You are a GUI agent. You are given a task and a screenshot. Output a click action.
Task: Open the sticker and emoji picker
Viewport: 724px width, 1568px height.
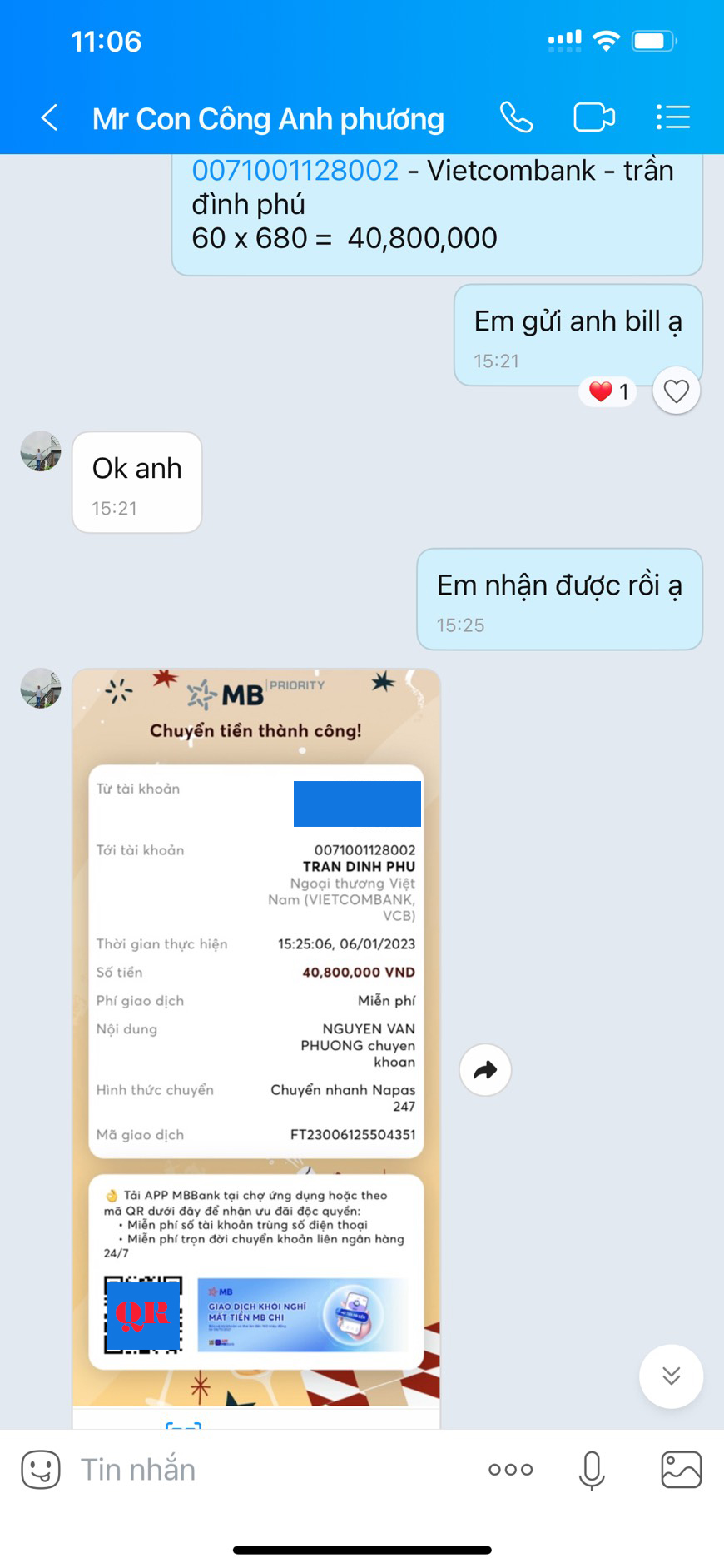click(41, 1470)
